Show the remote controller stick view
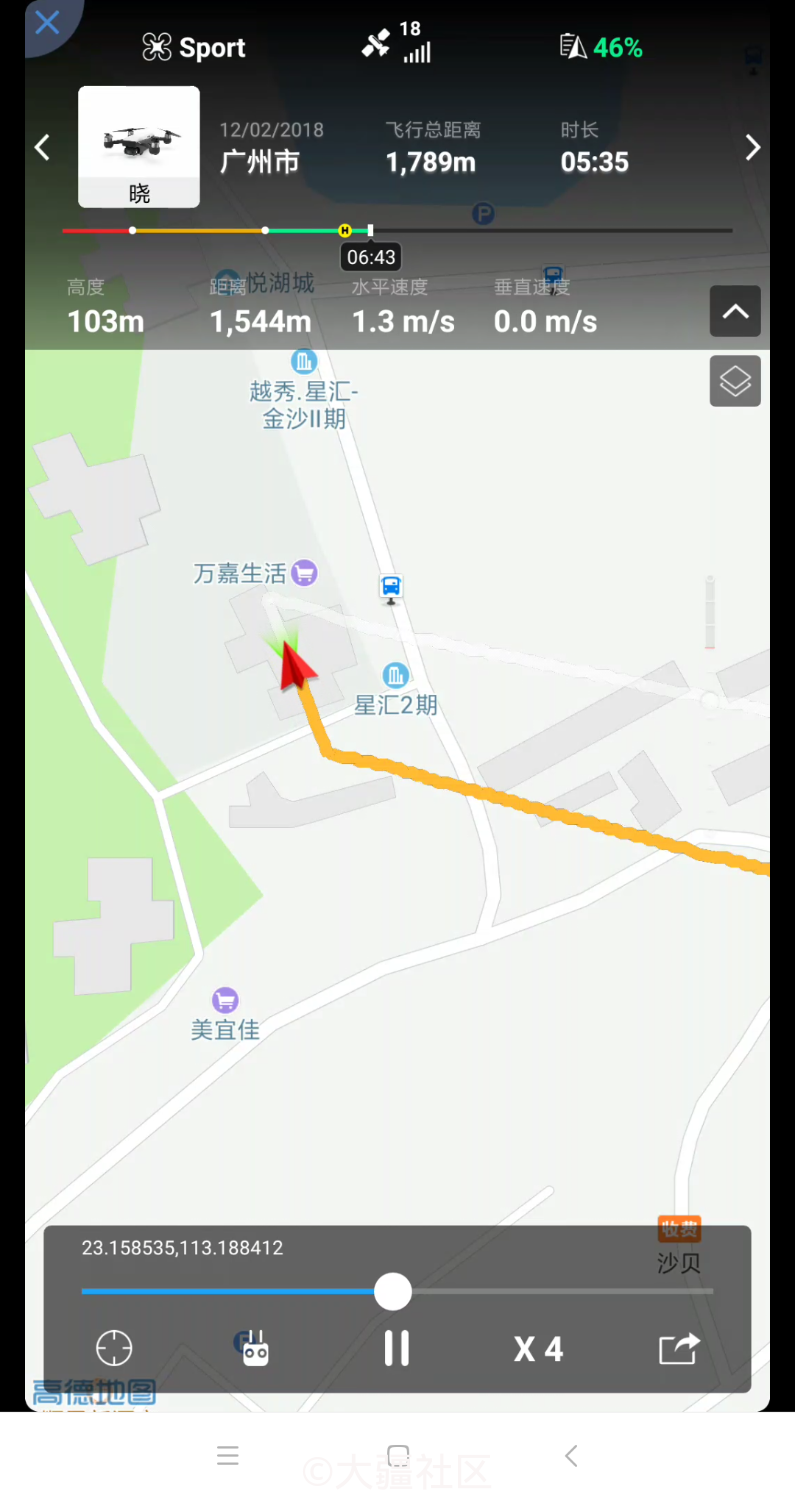 pos(256,1348)
